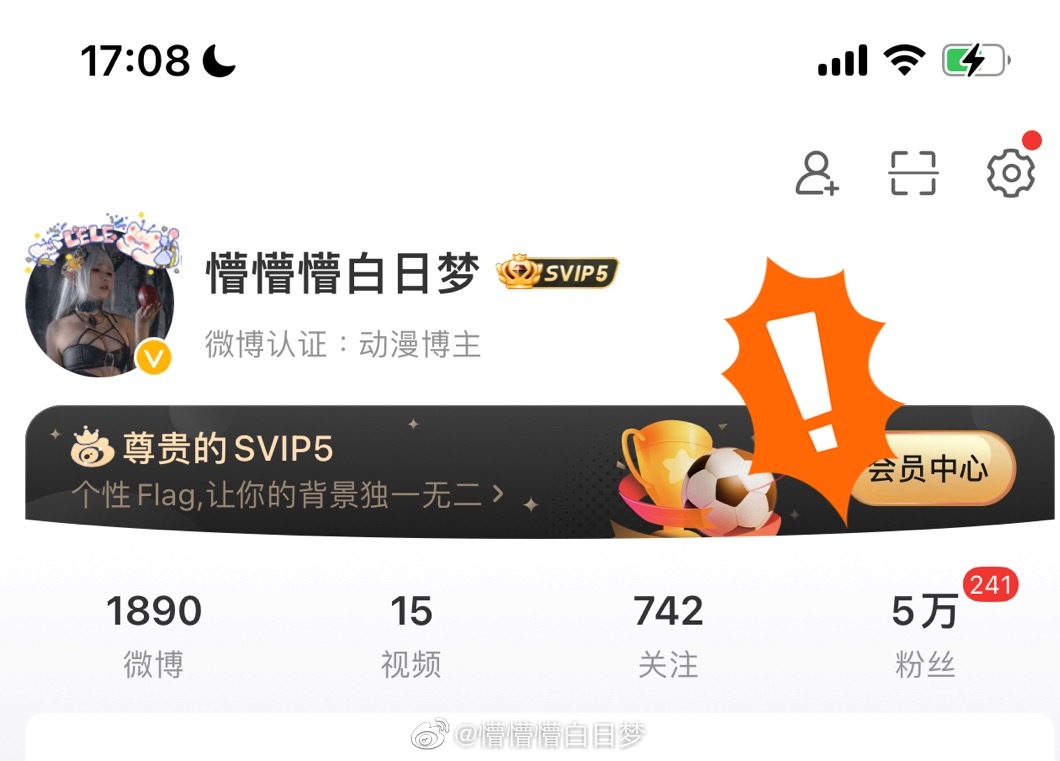Open the settings gear
This screenshot has height=761, width=1060.
click(x=1010, y=173)
